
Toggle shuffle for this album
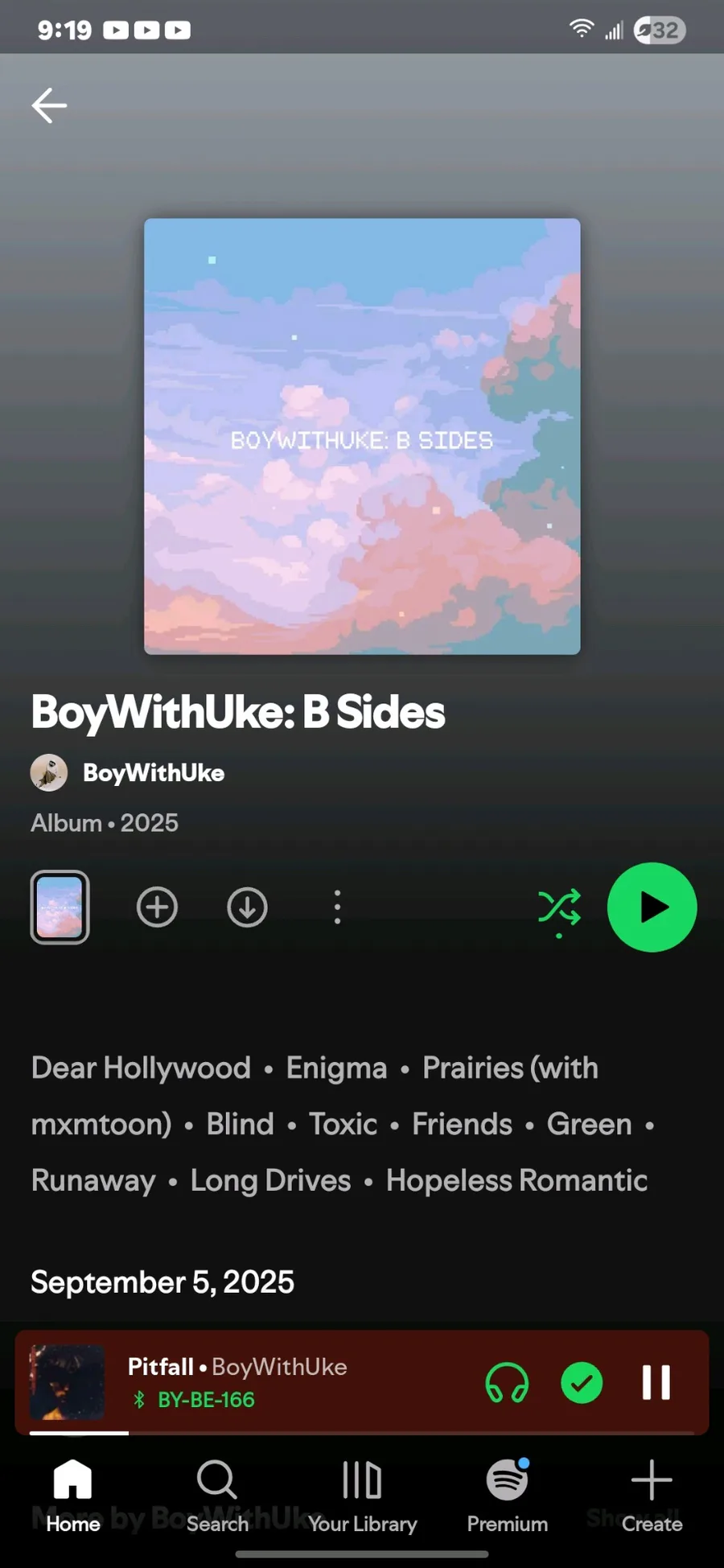559,910
